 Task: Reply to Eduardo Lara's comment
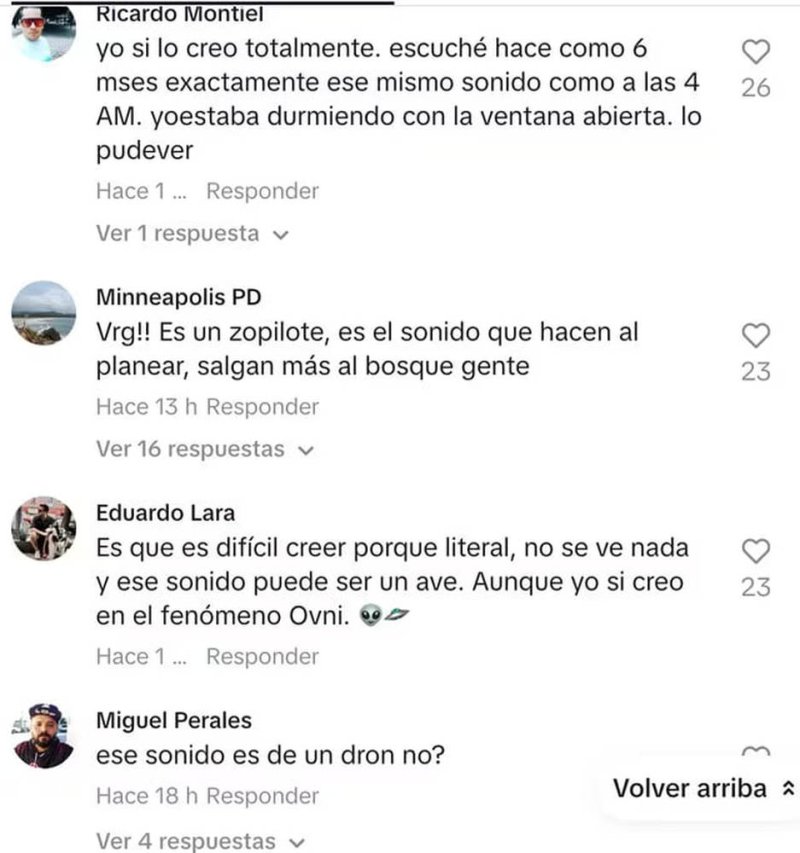pos(262,657)
